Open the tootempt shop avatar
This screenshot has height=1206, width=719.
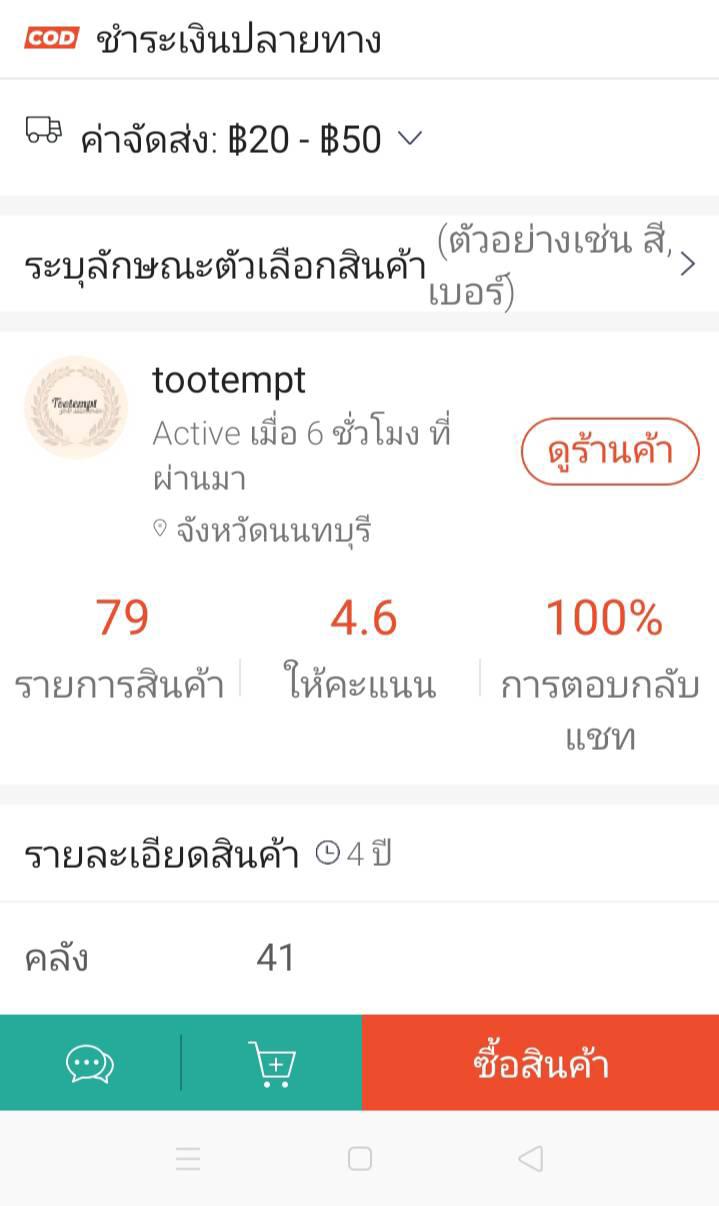(76, 407)
